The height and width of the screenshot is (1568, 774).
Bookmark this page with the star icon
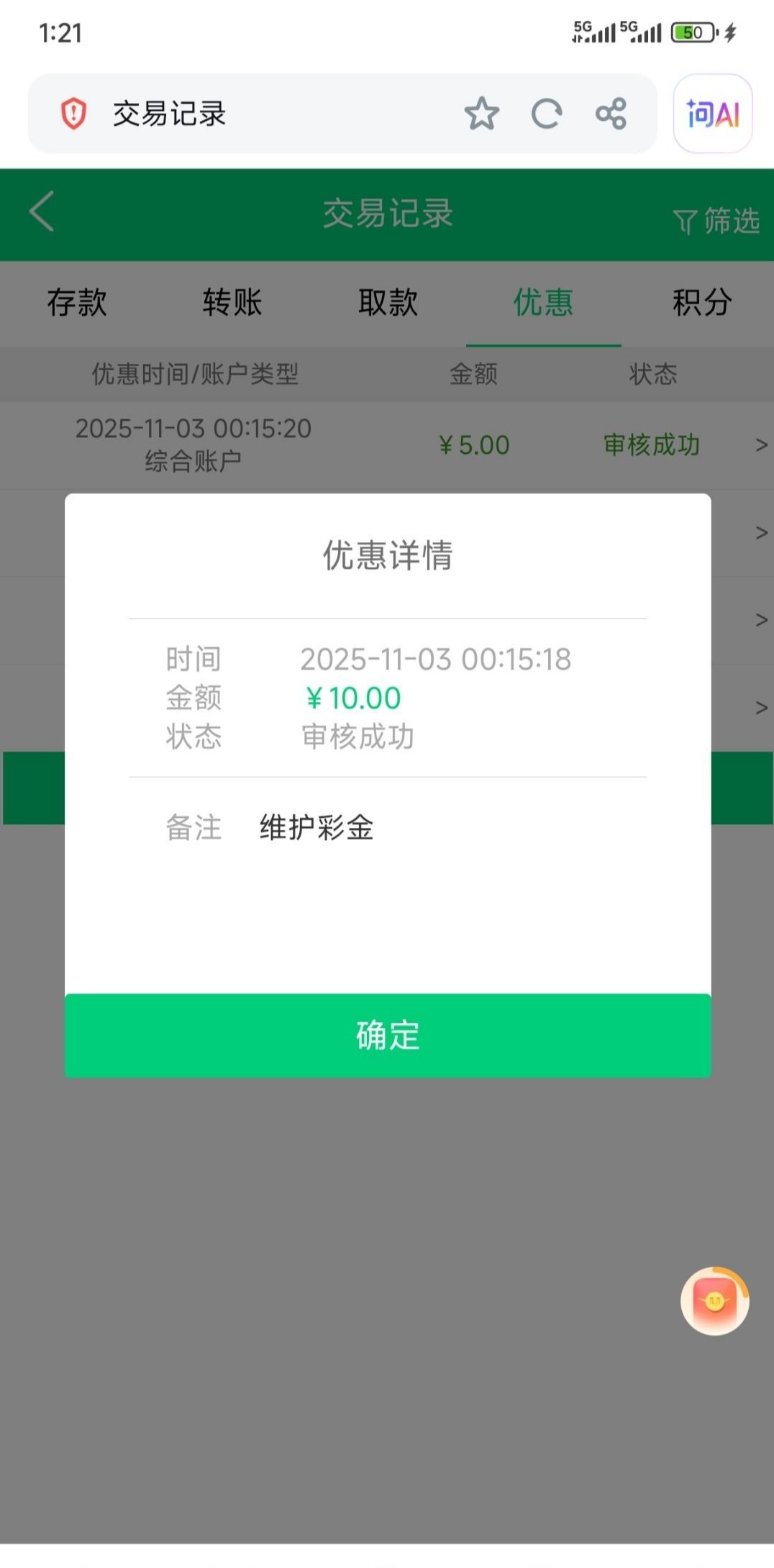point(481,114)
